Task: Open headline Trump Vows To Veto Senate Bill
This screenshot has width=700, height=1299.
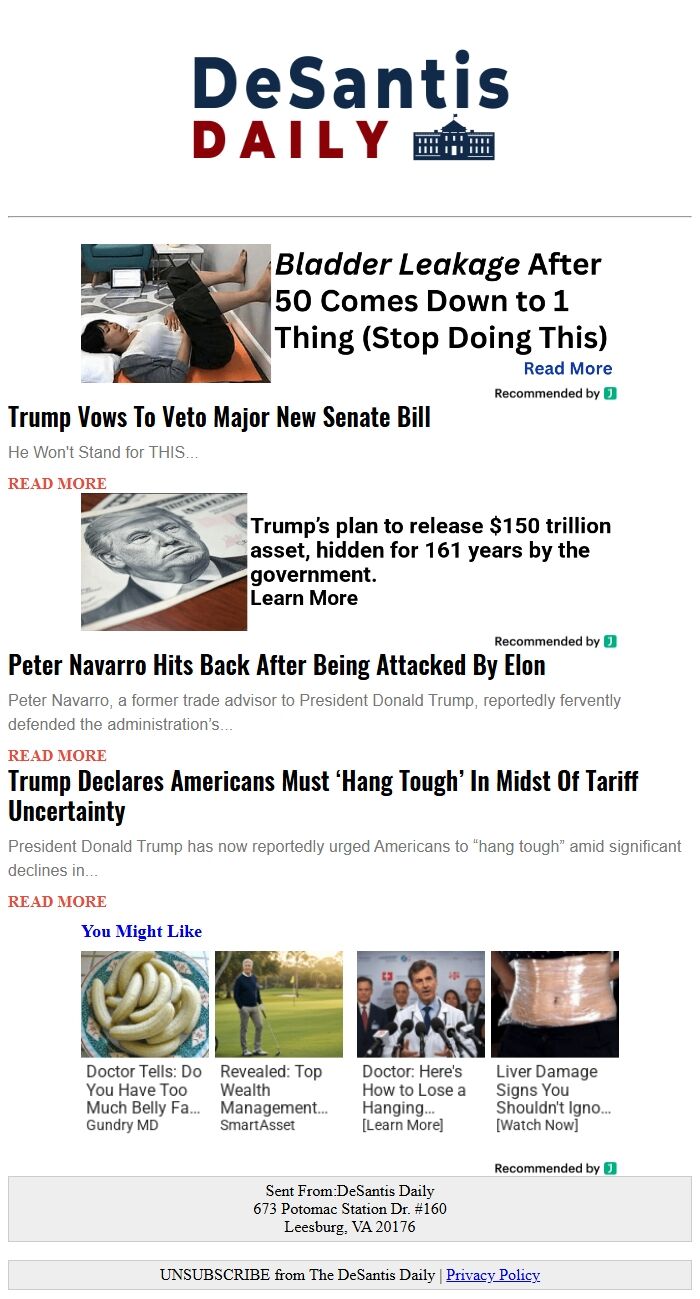Action: 219,417
